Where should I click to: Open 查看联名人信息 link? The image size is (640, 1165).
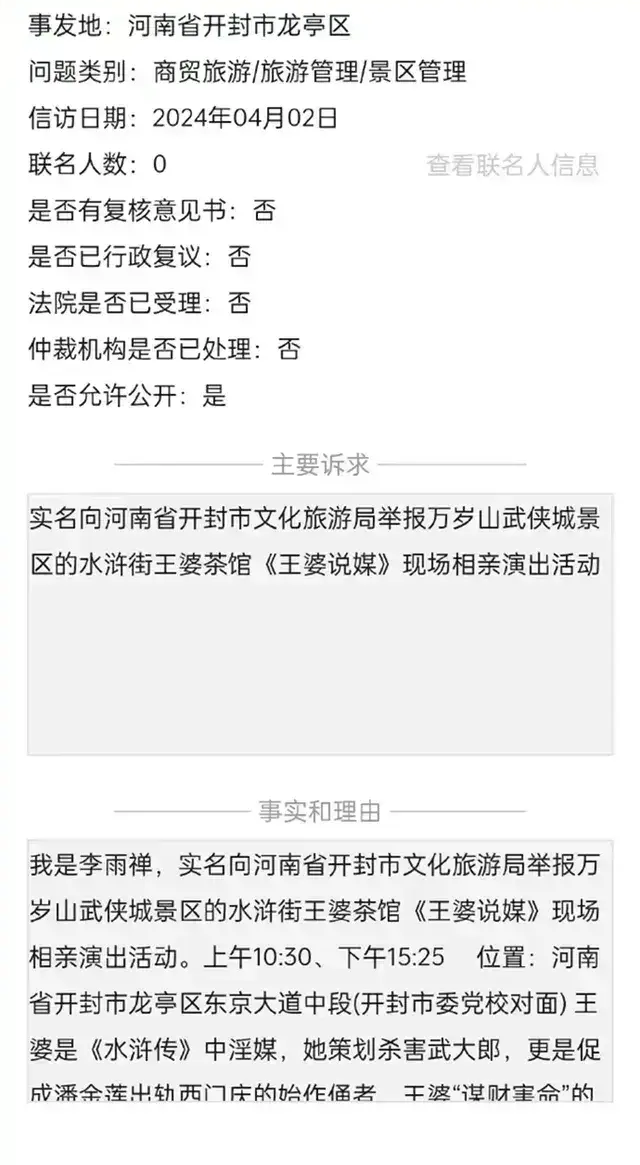(512, 165)
